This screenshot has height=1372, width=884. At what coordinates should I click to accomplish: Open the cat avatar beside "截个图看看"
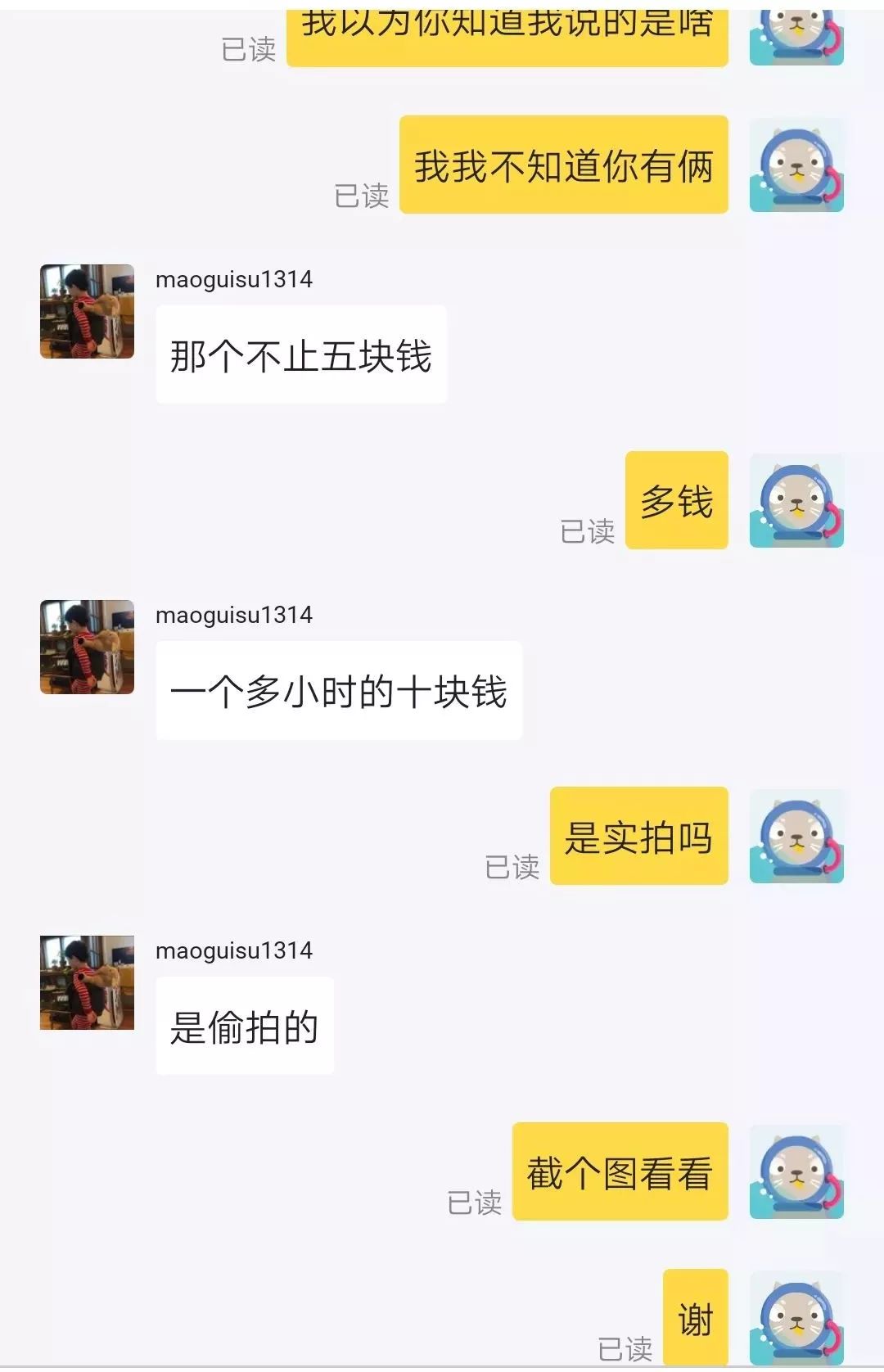point(796,1174)
